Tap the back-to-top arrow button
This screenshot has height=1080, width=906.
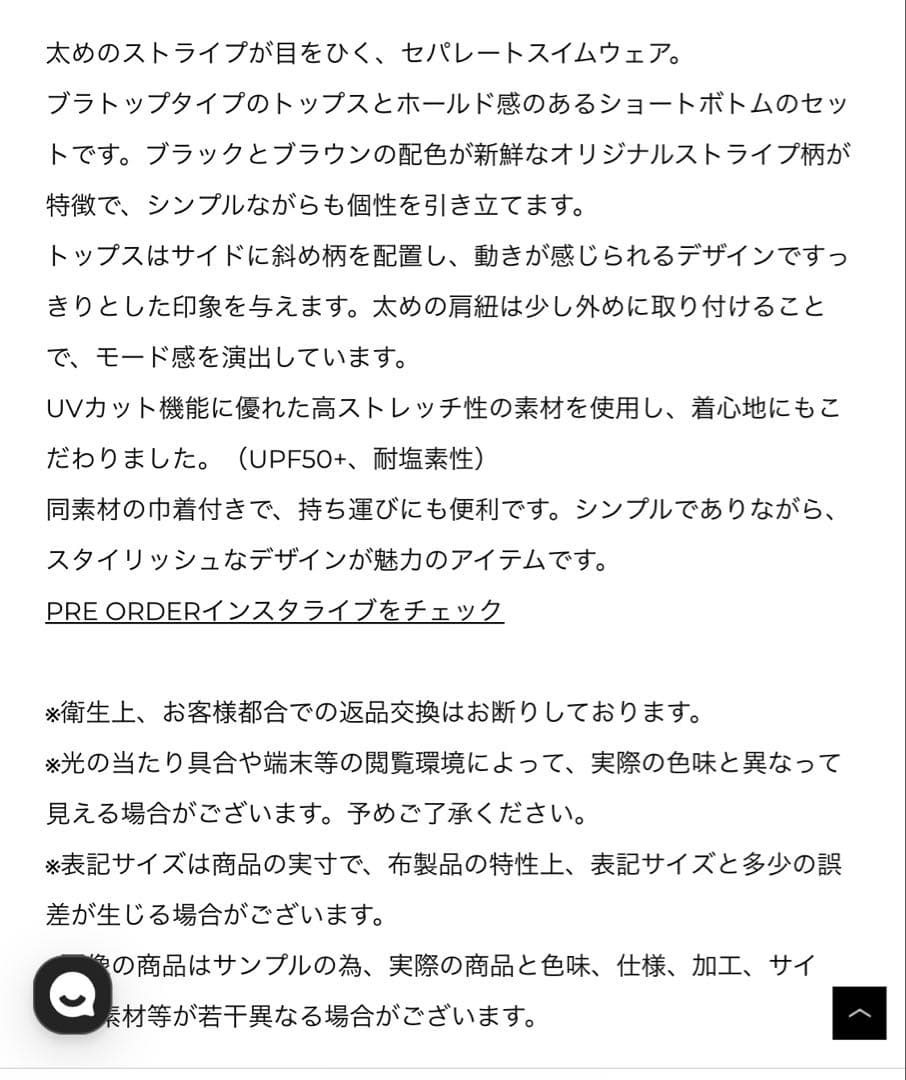pyautogui.click(x=859, y=1013)
